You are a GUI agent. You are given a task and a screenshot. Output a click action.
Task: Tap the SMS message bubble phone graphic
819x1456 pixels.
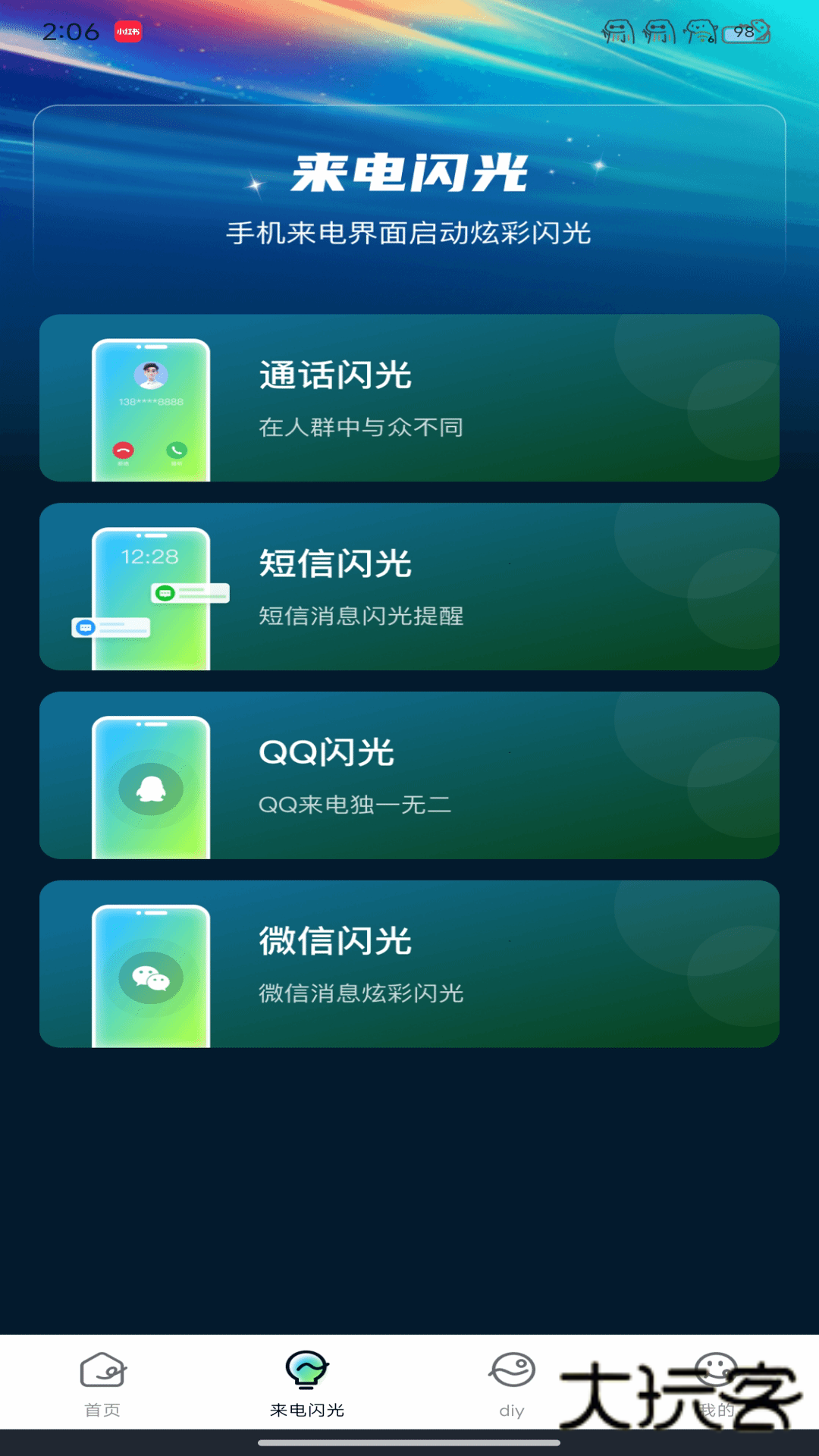(149, 591)
